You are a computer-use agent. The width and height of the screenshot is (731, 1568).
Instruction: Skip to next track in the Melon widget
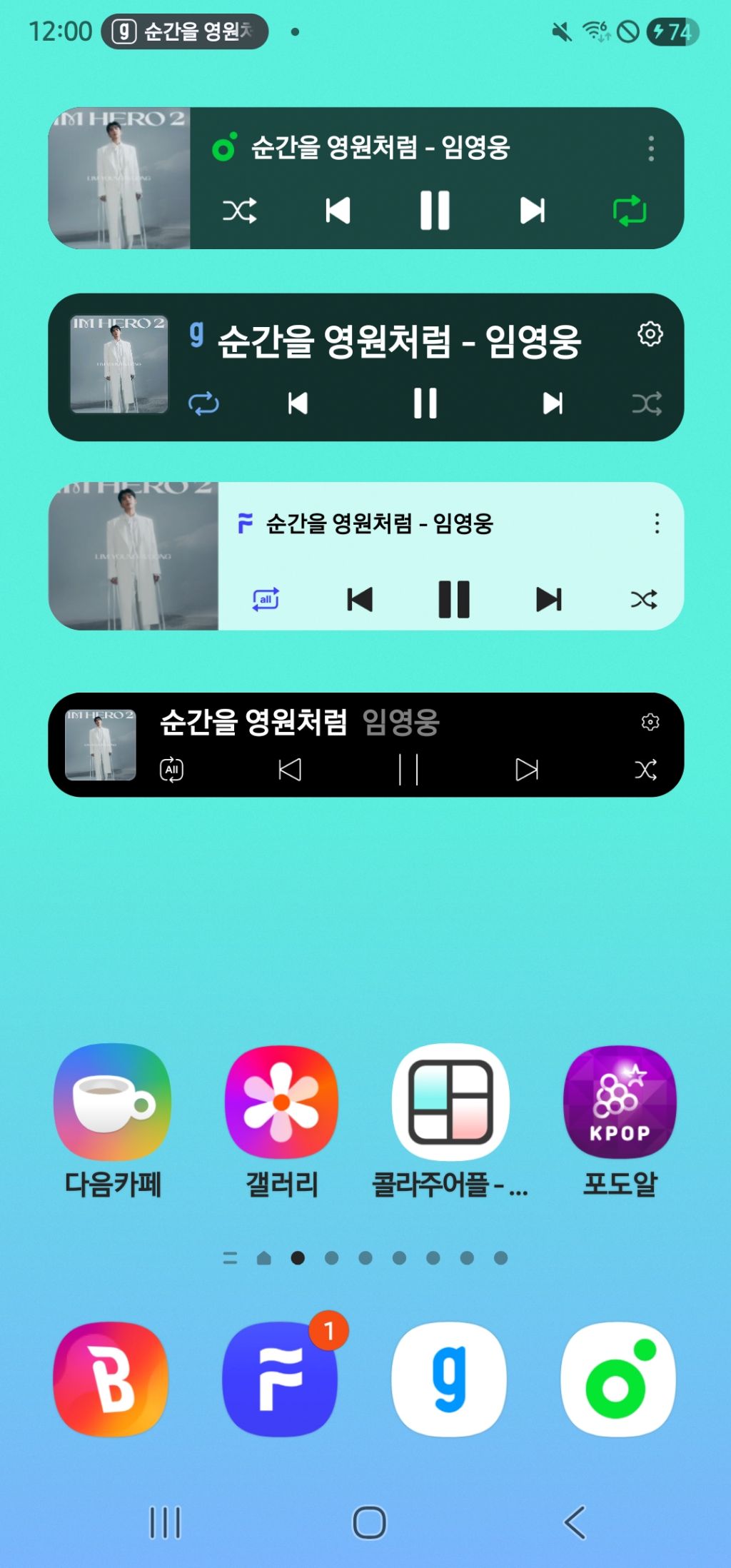tap(533, 211)
